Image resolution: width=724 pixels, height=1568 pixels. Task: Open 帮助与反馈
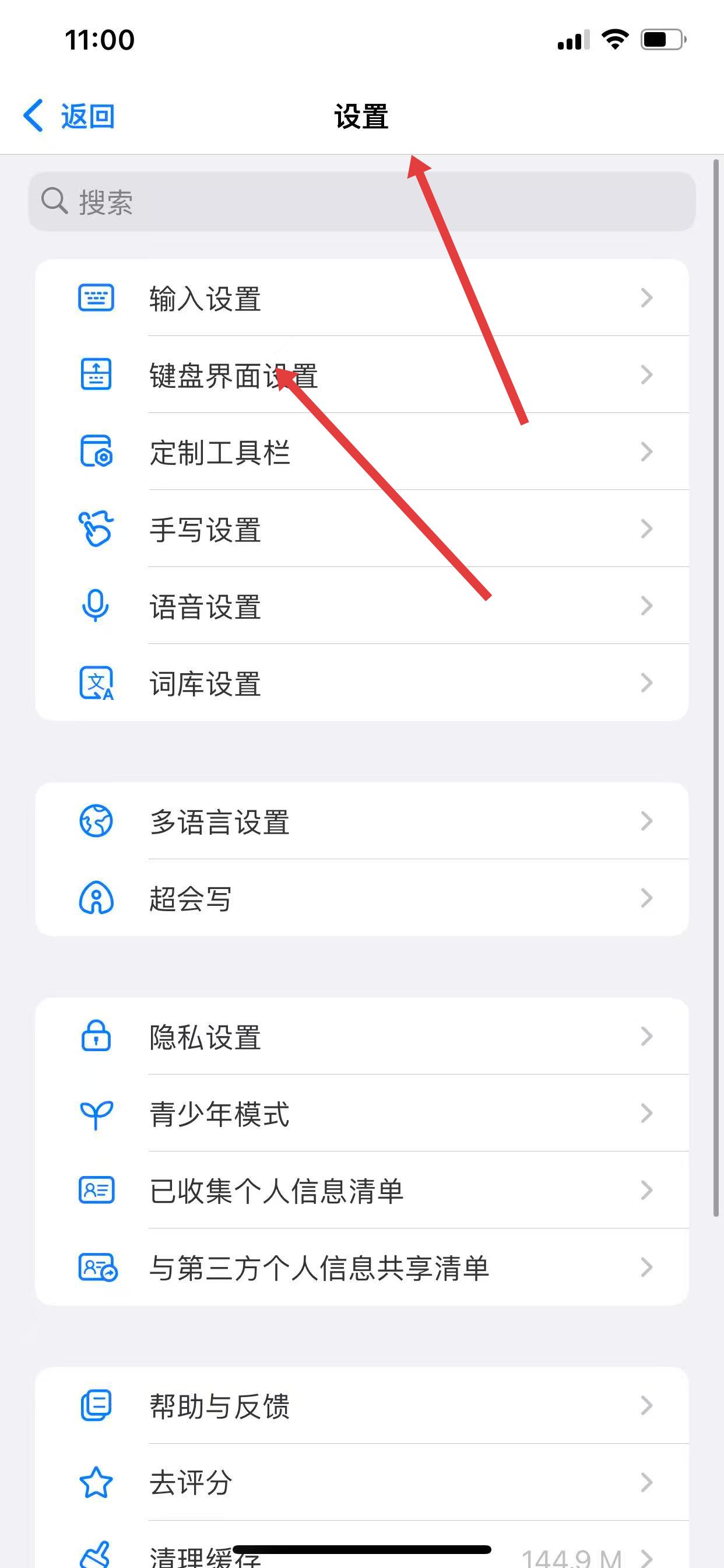[x=361, y=1405]
